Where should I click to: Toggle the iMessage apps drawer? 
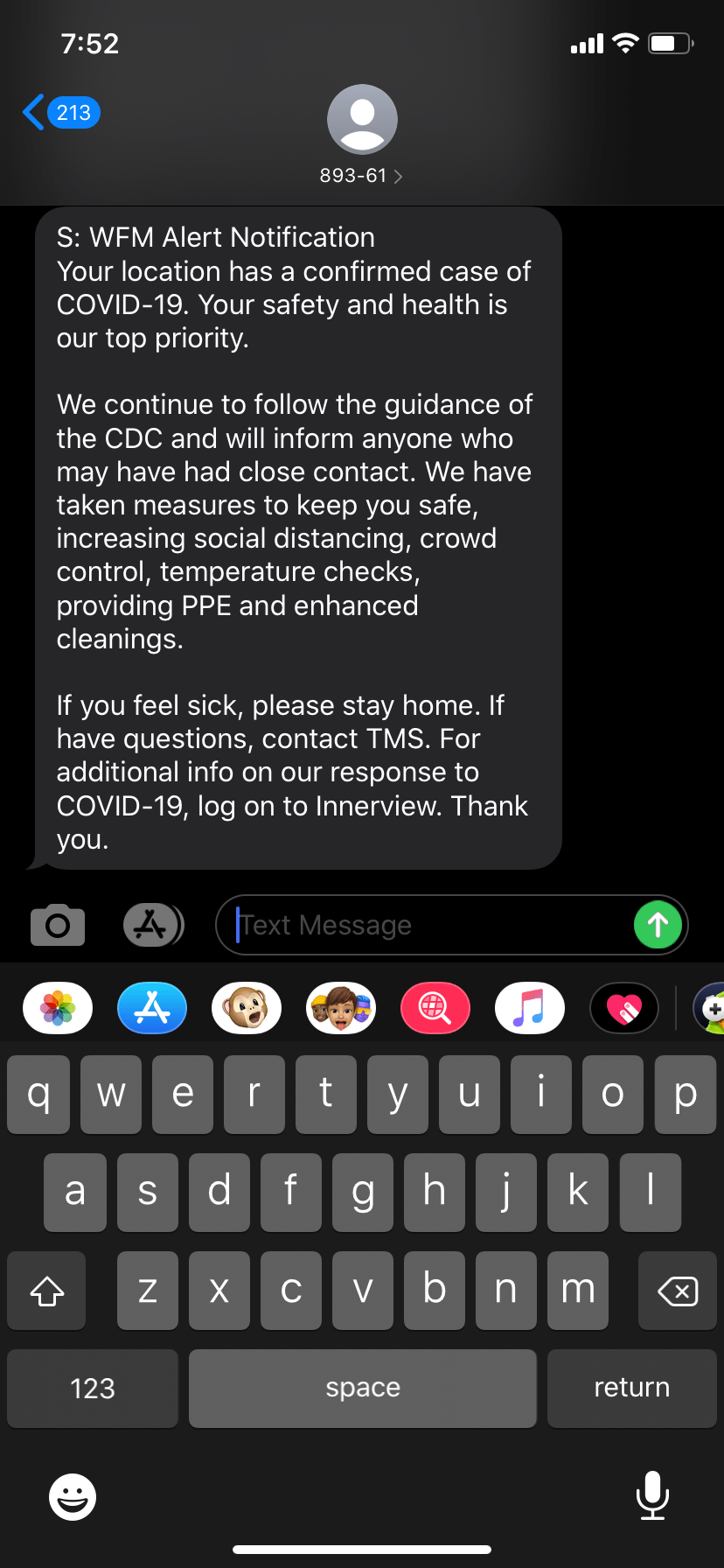pyautogui.click(x=153, y=925)
